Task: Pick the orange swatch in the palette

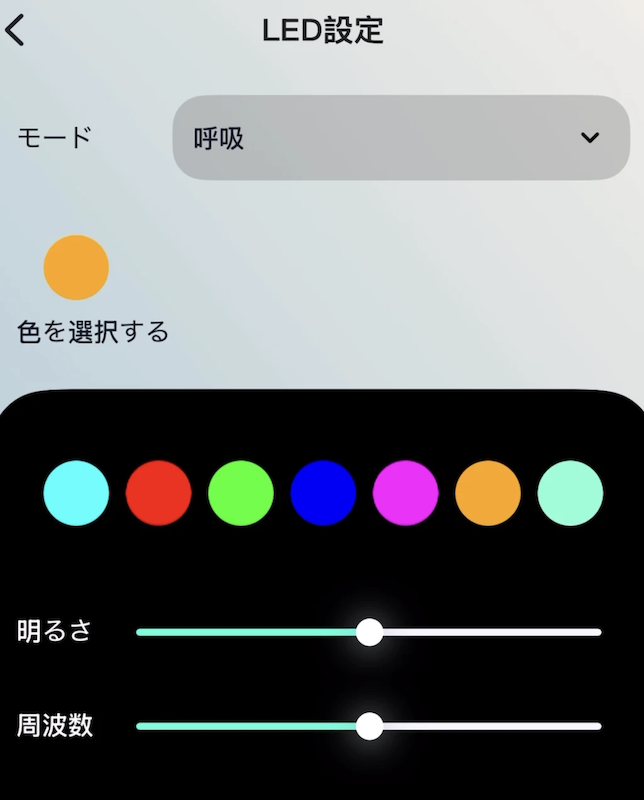Action: pos(488,493)
